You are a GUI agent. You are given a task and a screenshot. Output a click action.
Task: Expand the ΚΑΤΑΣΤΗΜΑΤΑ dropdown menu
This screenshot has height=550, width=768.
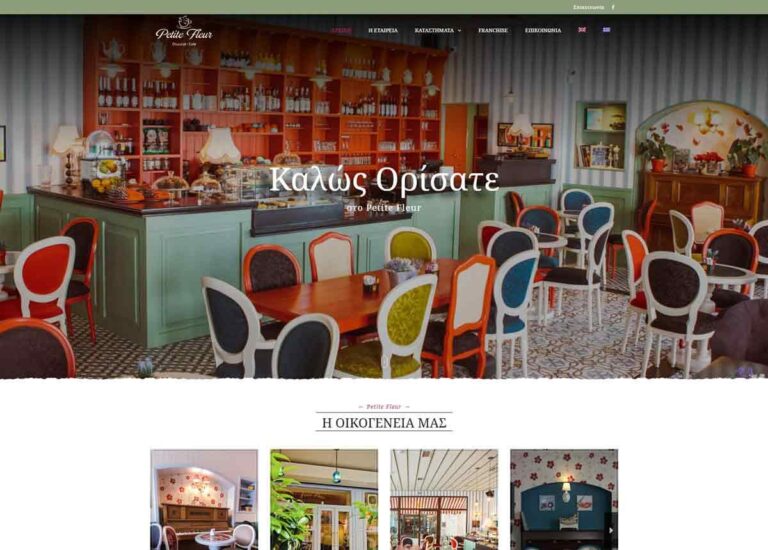[x=437, y=30]
